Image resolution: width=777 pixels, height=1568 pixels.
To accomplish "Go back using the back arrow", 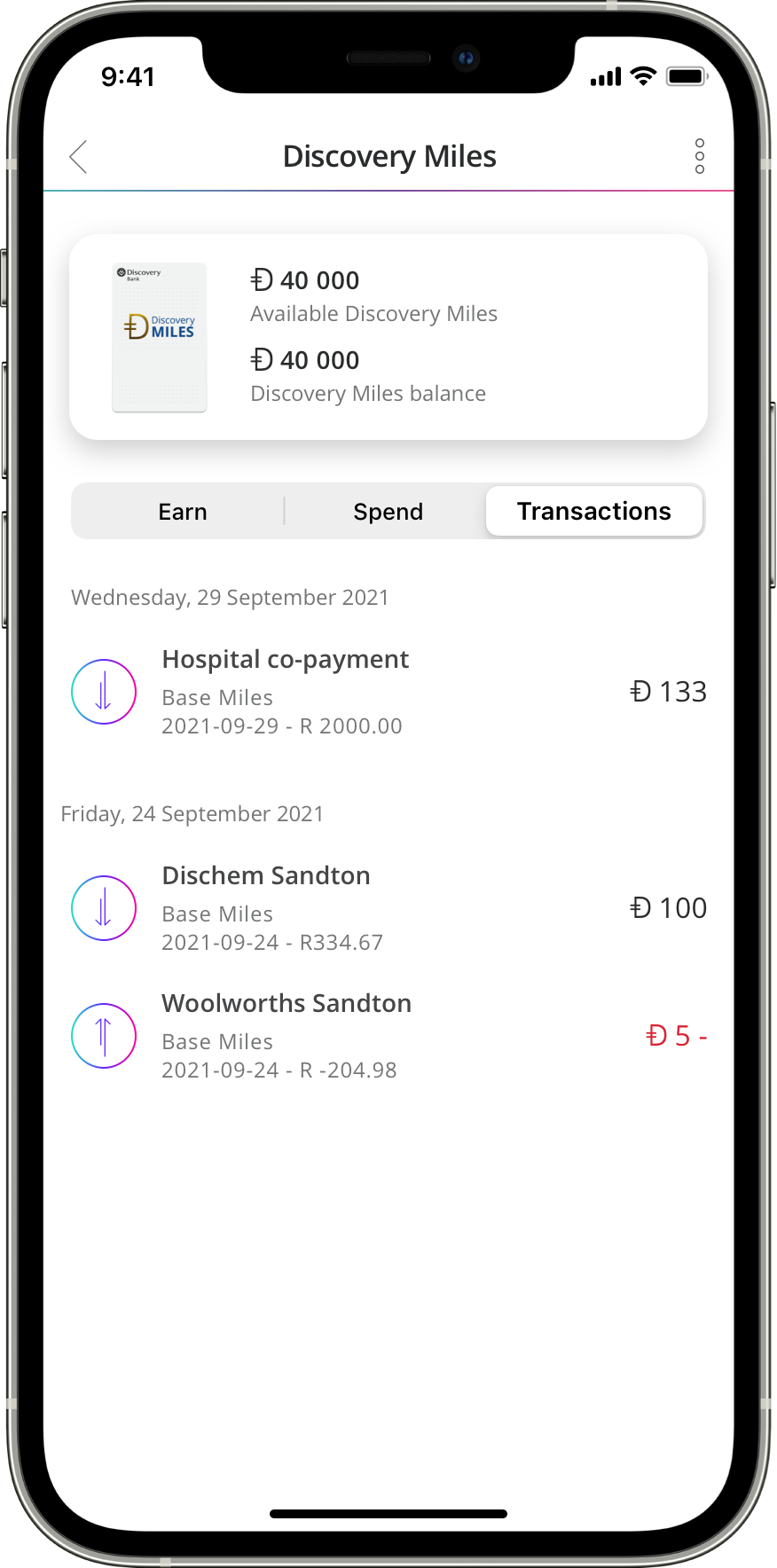I will [79, 157].
